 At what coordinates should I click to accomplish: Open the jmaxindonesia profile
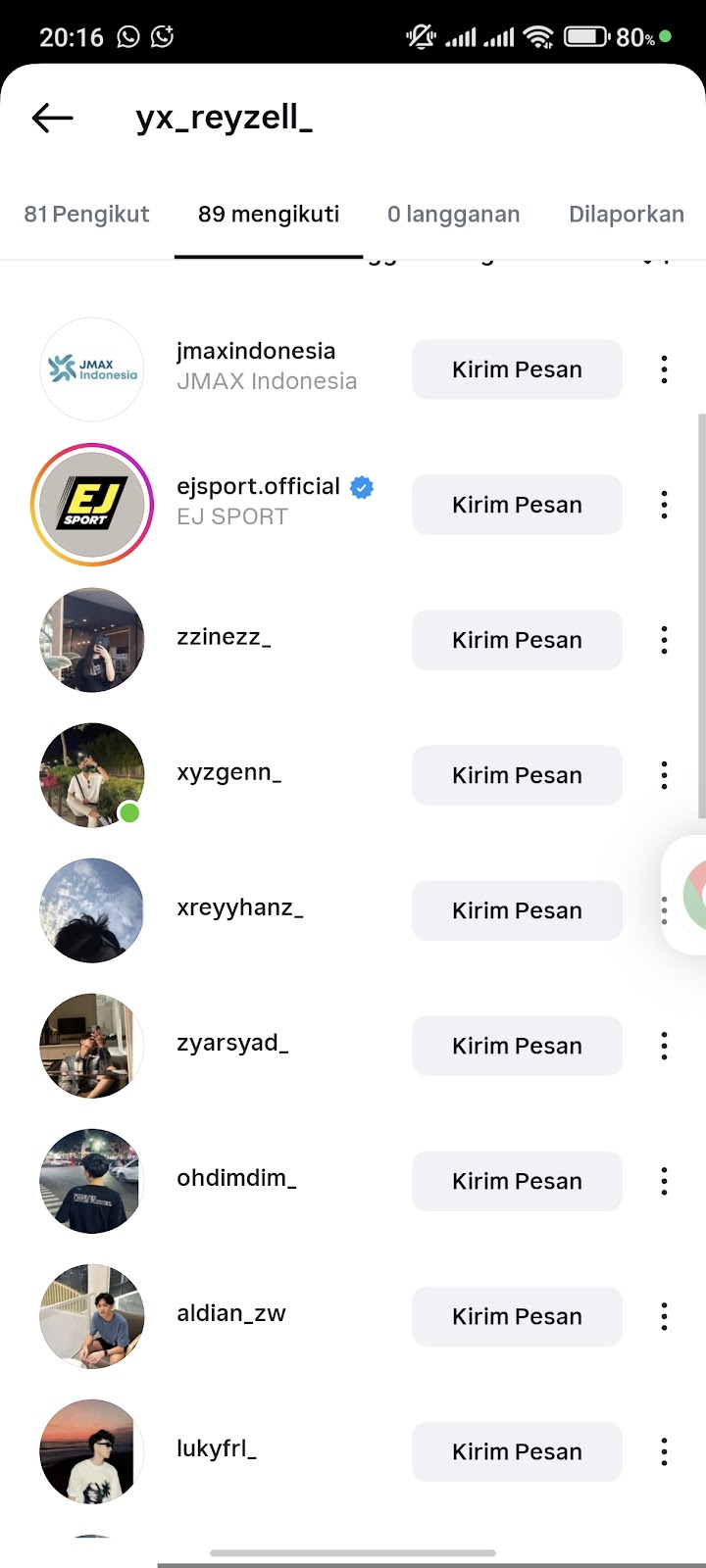click(x=256, y=352)
